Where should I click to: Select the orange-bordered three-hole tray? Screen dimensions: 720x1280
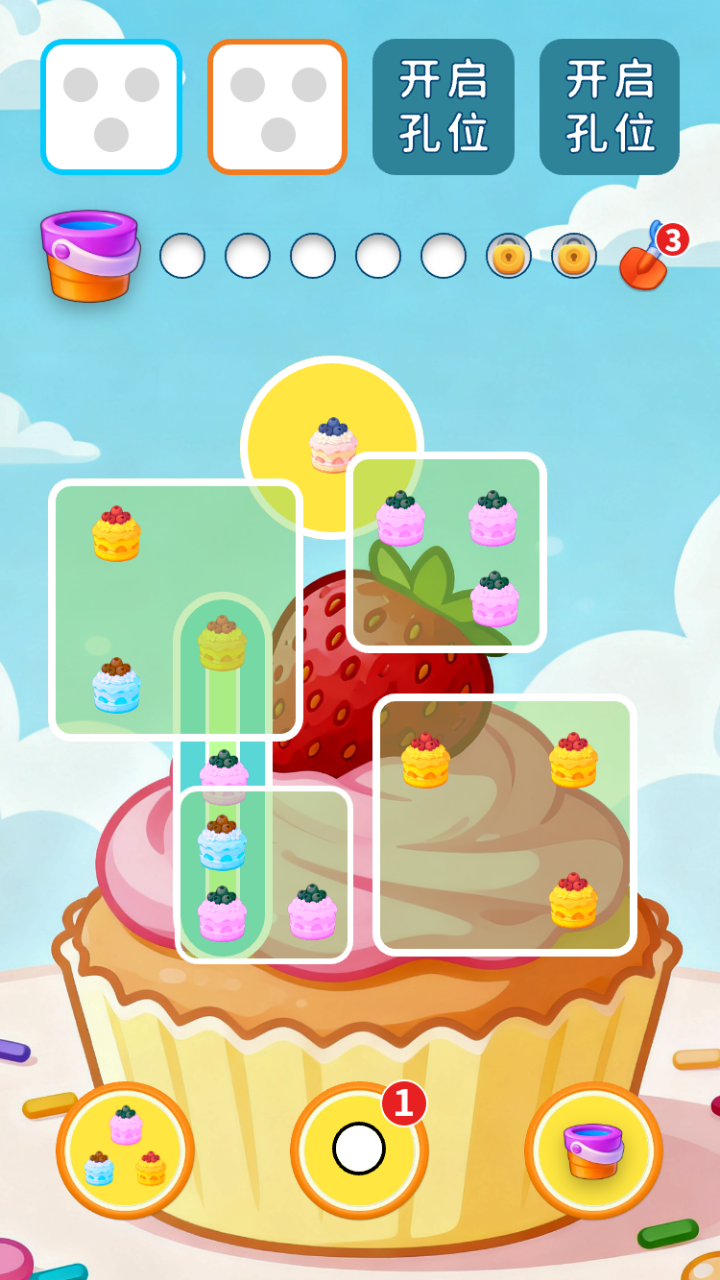click(277, 107)
